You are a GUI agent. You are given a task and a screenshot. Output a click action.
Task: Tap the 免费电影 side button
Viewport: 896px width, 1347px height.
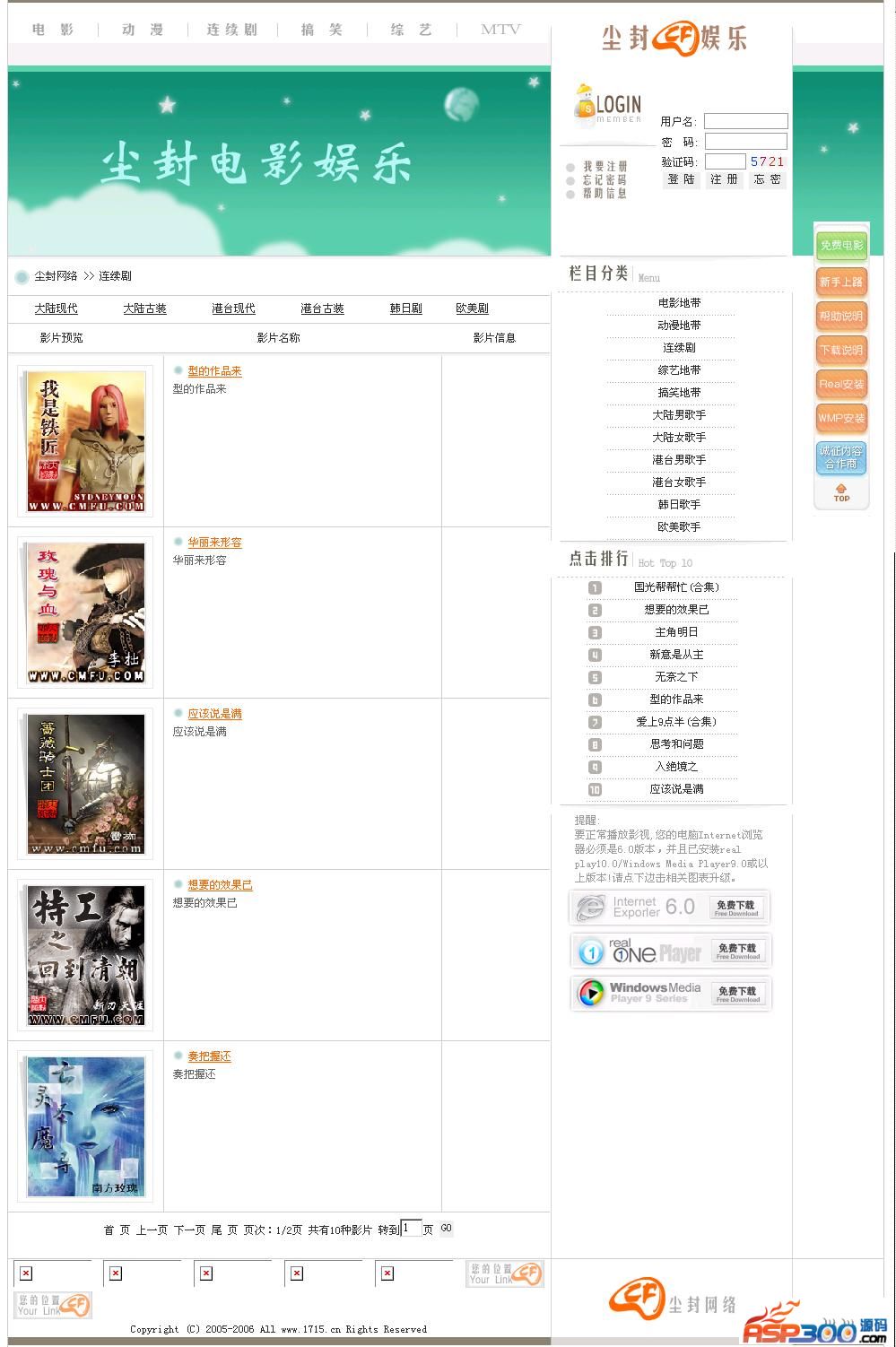coord(841,246)
